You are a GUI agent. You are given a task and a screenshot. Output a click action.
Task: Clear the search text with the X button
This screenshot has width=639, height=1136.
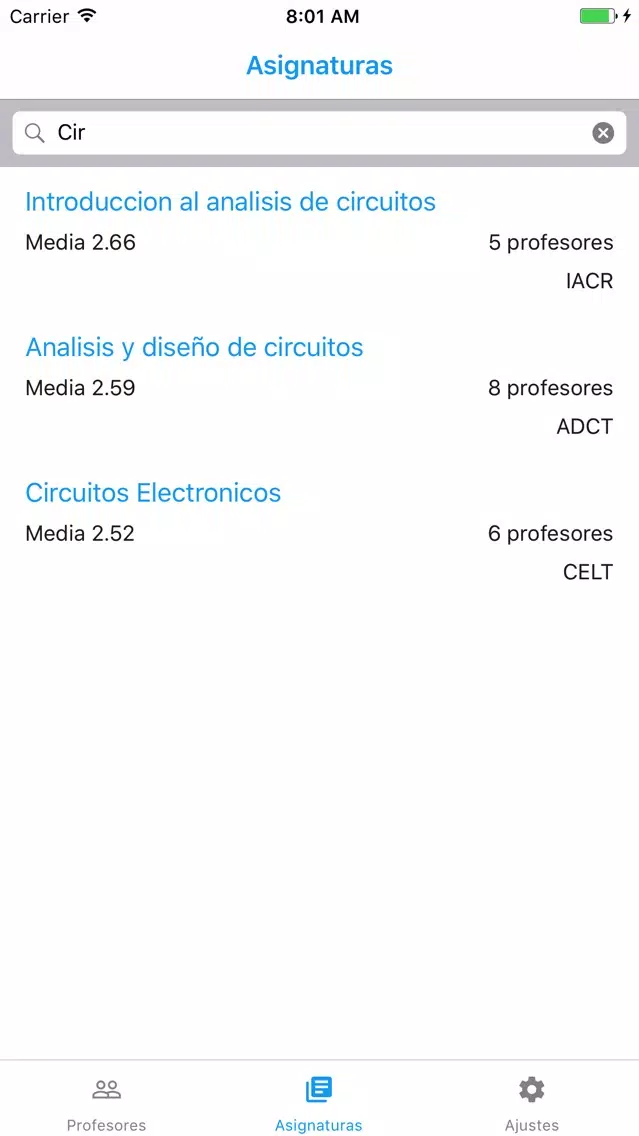[x=603, y=133]
